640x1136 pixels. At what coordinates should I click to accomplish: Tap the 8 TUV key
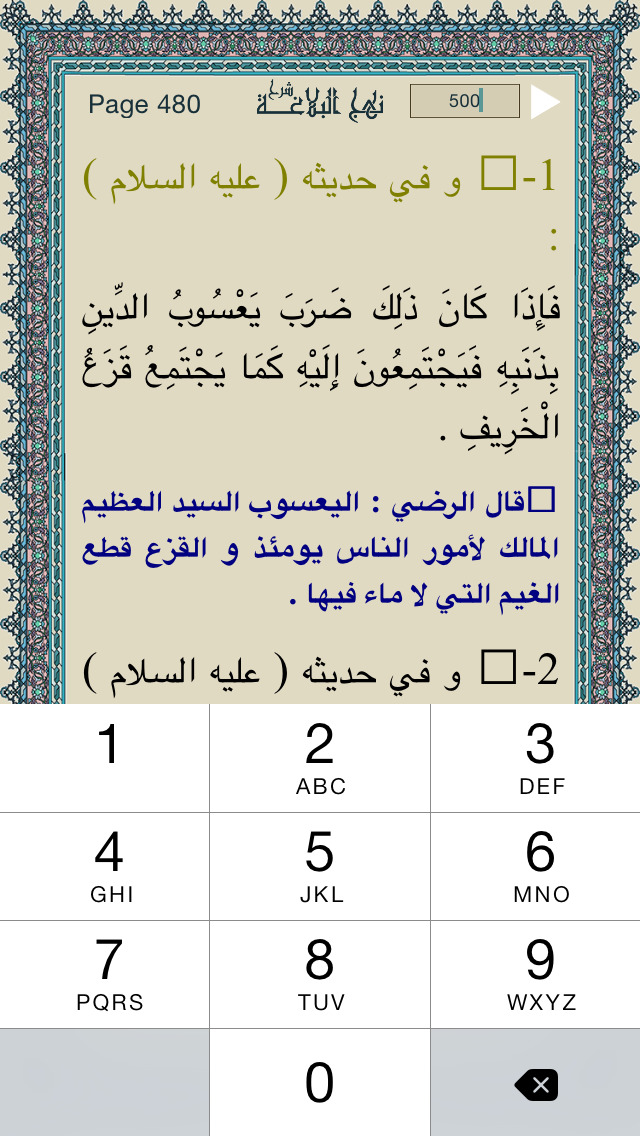[320, 974]
